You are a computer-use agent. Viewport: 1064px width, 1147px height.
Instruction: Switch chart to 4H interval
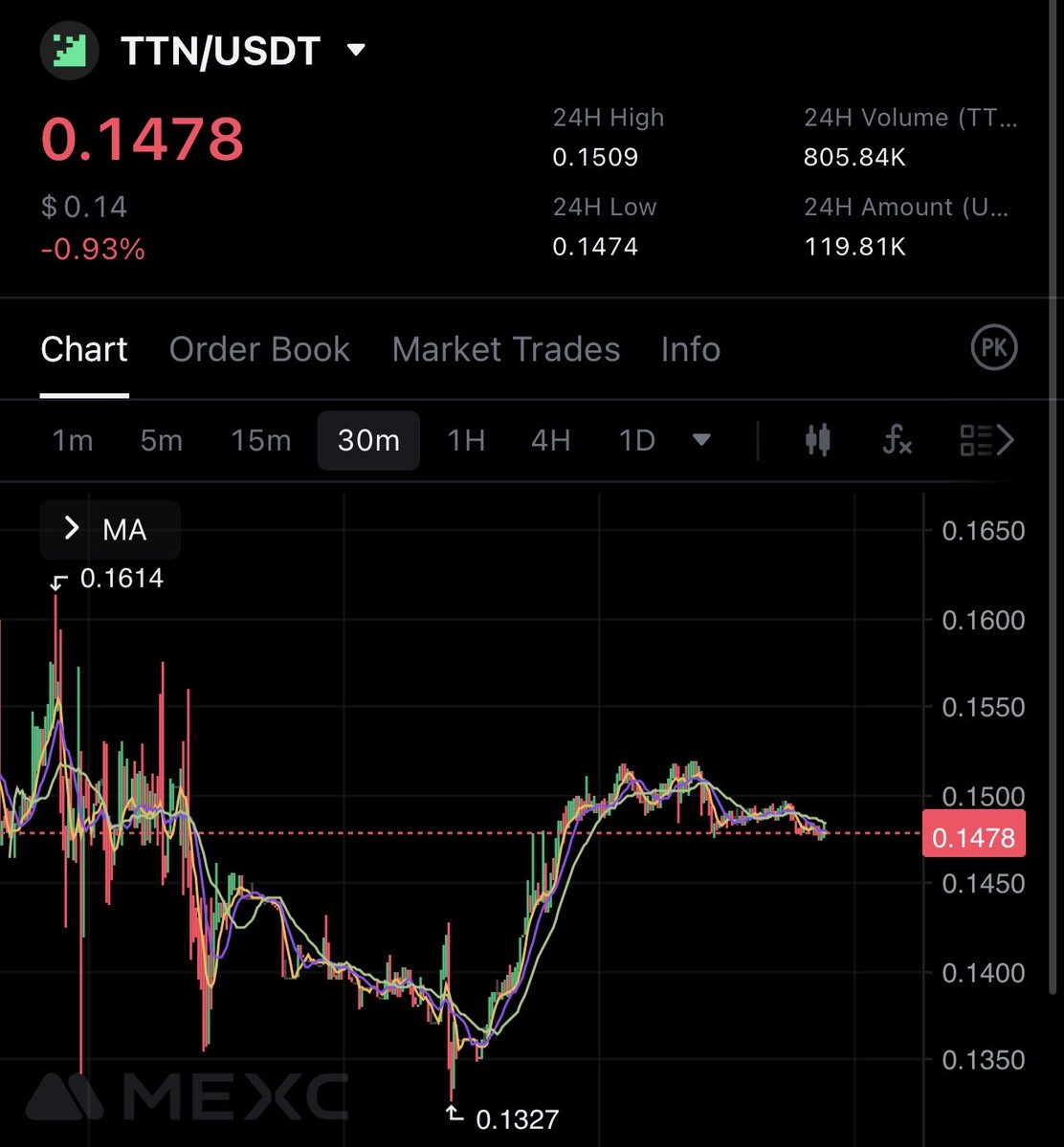coord(550,441)
